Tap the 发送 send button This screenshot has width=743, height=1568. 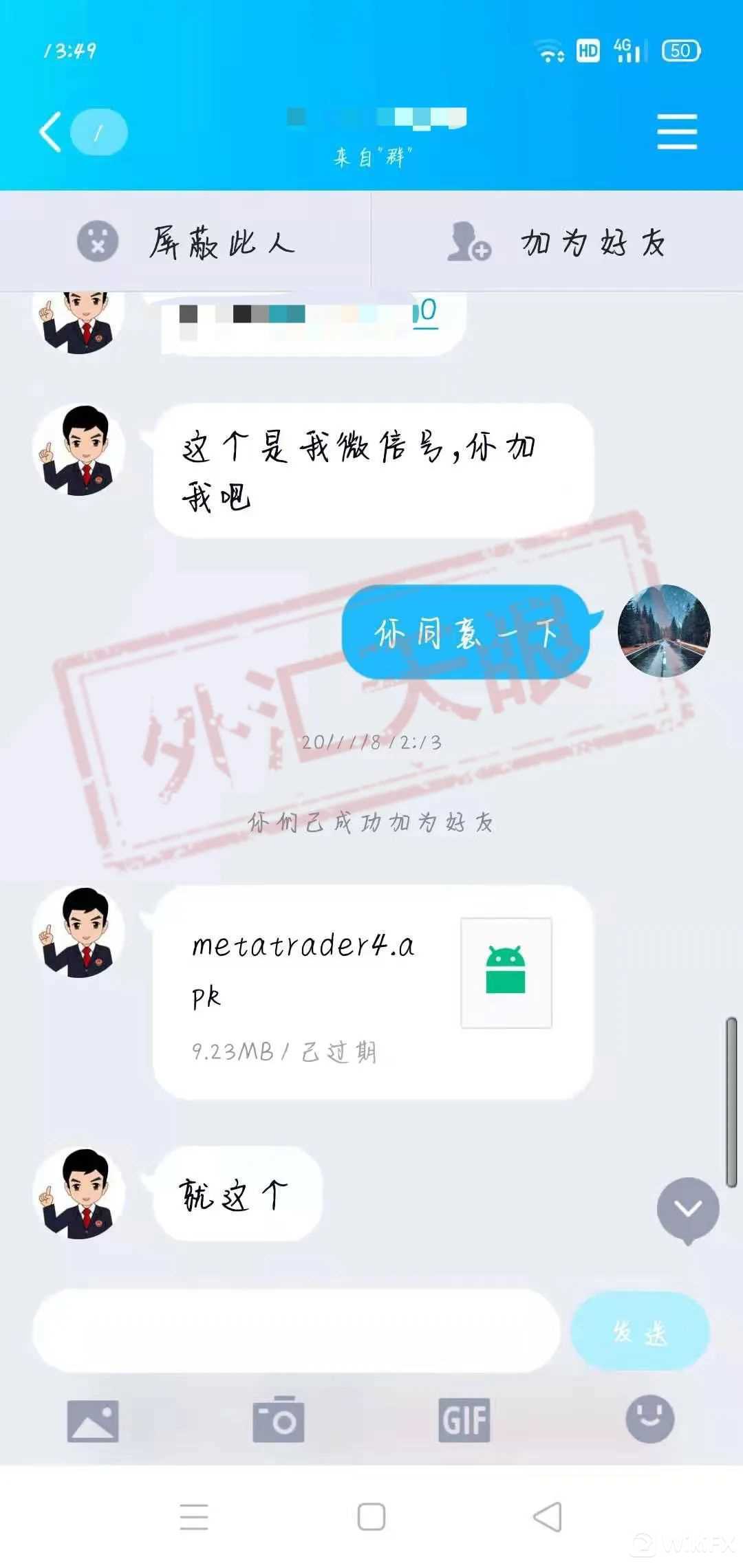tap(640, 1331)
